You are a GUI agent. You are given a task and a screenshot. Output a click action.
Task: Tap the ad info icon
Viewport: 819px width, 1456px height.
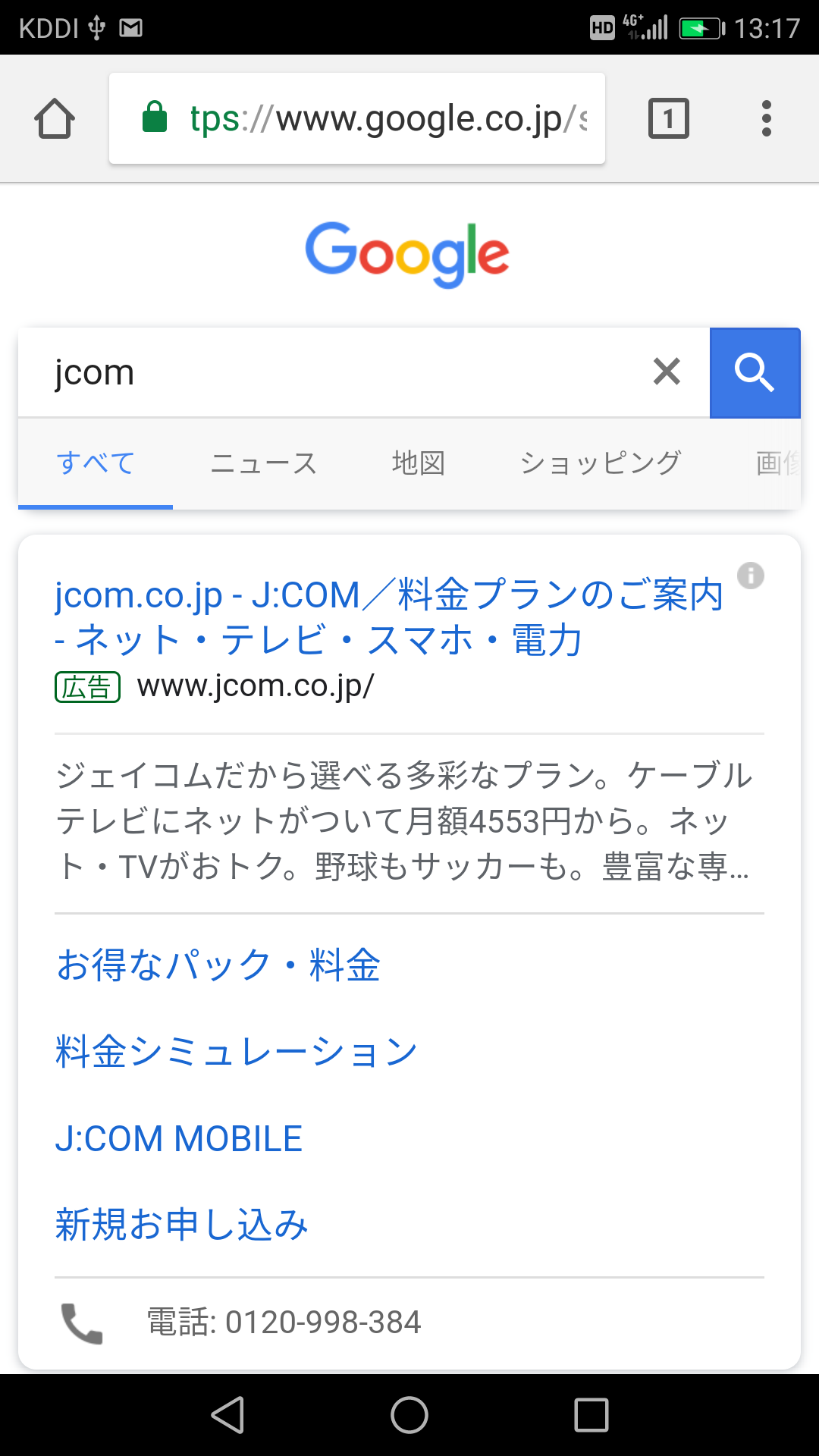[x=751, y=576]
